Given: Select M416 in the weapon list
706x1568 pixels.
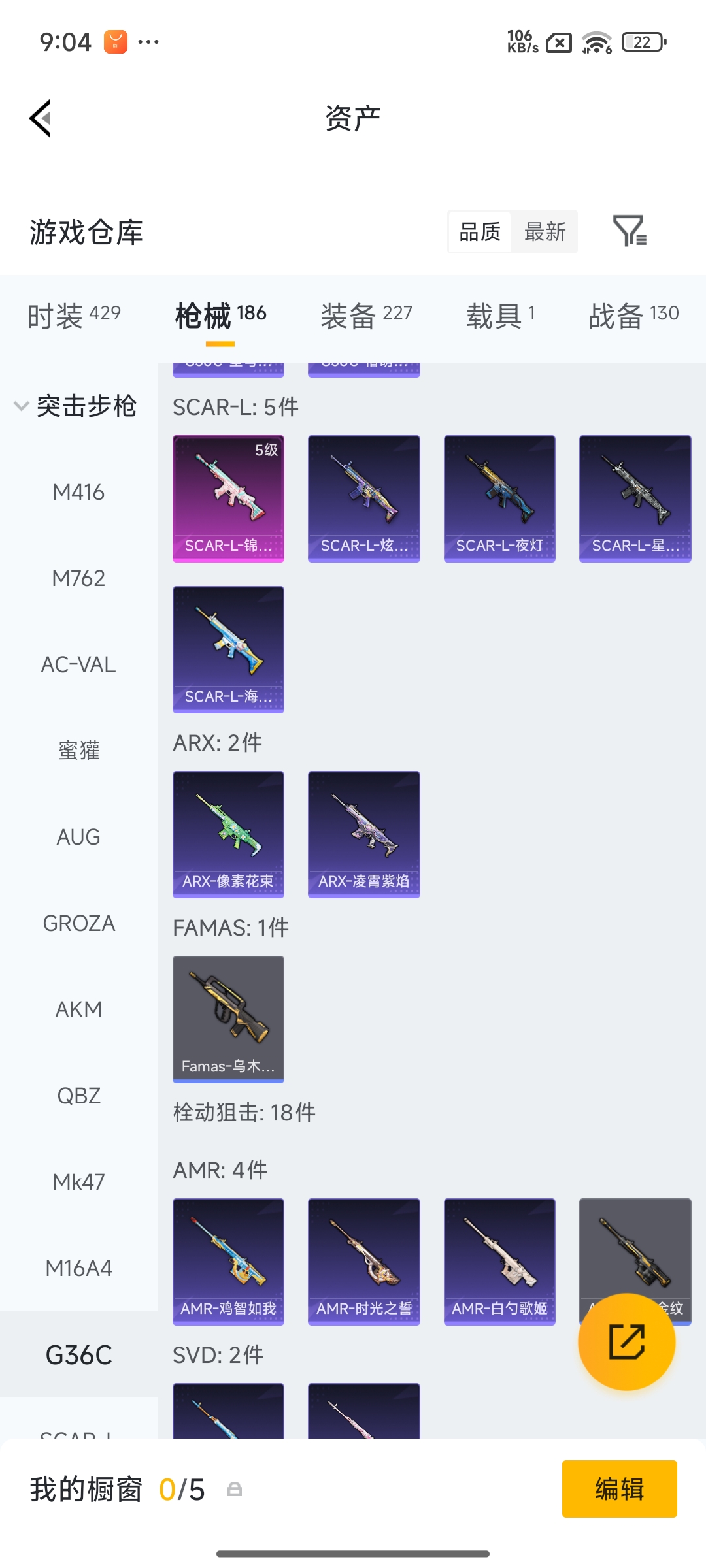Looking at the screenshot, I should tap(78, 492).
